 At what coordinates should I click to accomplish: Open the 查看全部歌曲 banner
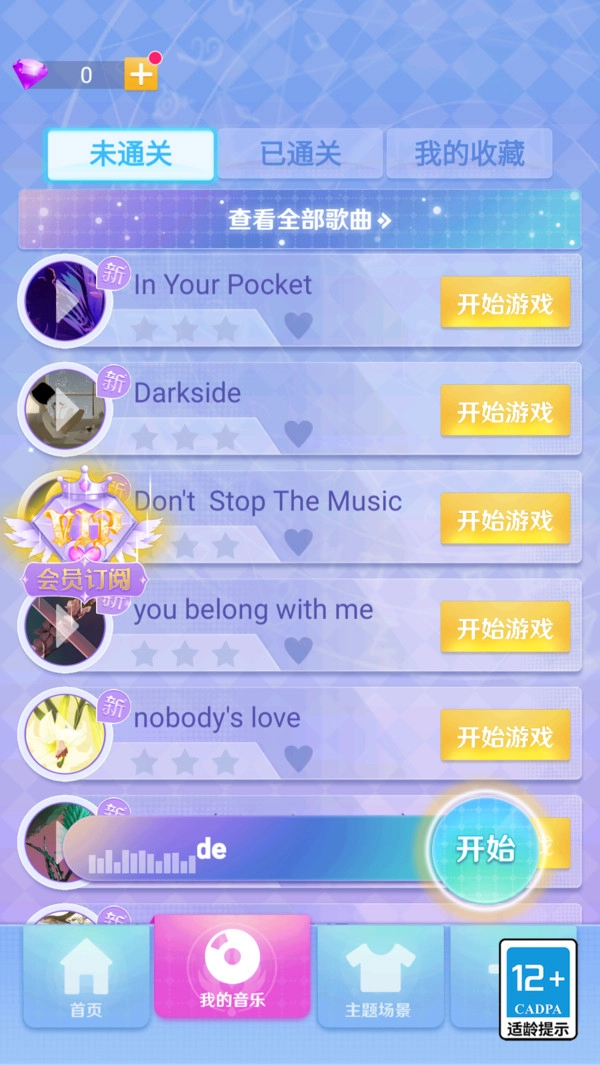300,219
